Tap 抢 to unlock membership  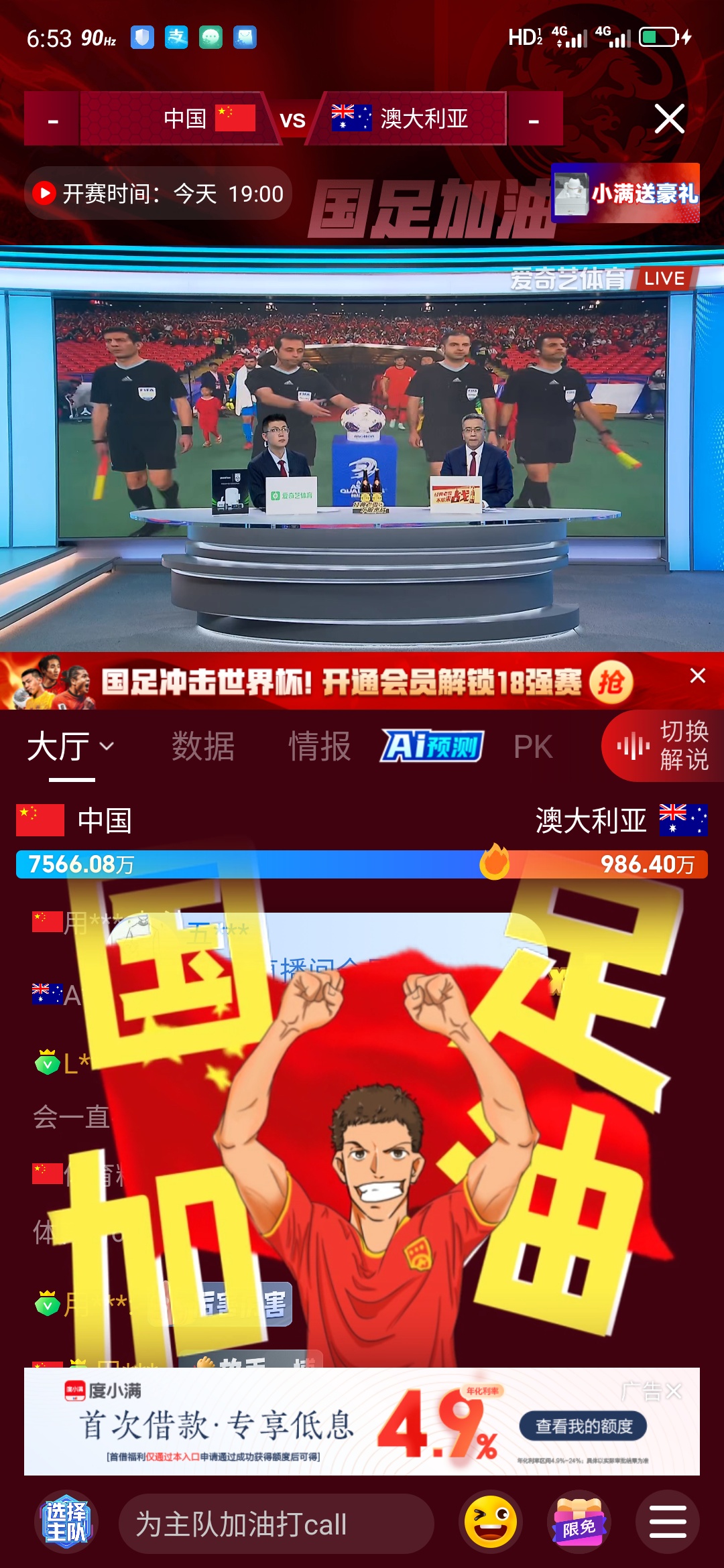click(611, 682)
